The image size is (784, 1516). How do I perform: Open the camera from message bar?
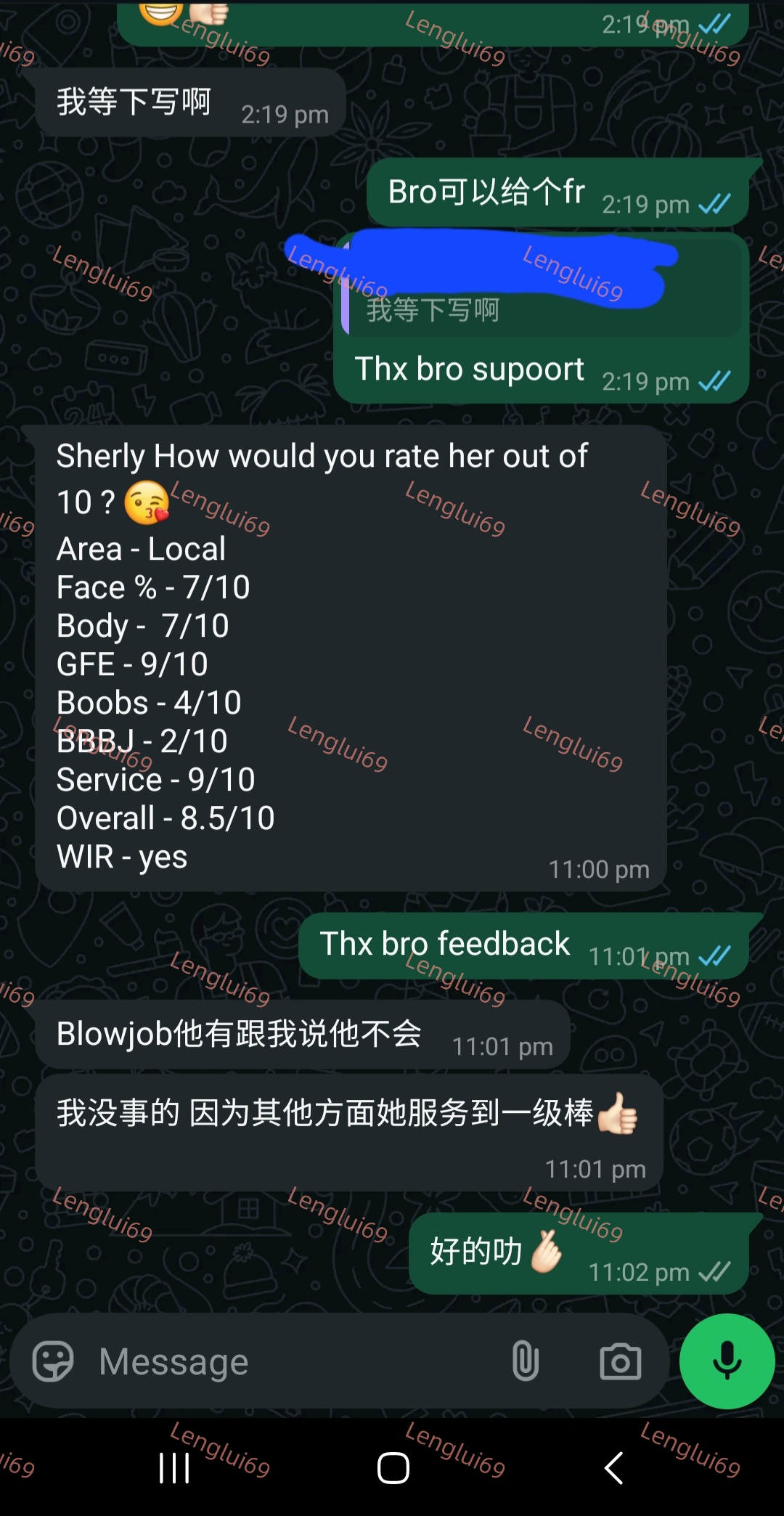click(x=621, y=1361)
